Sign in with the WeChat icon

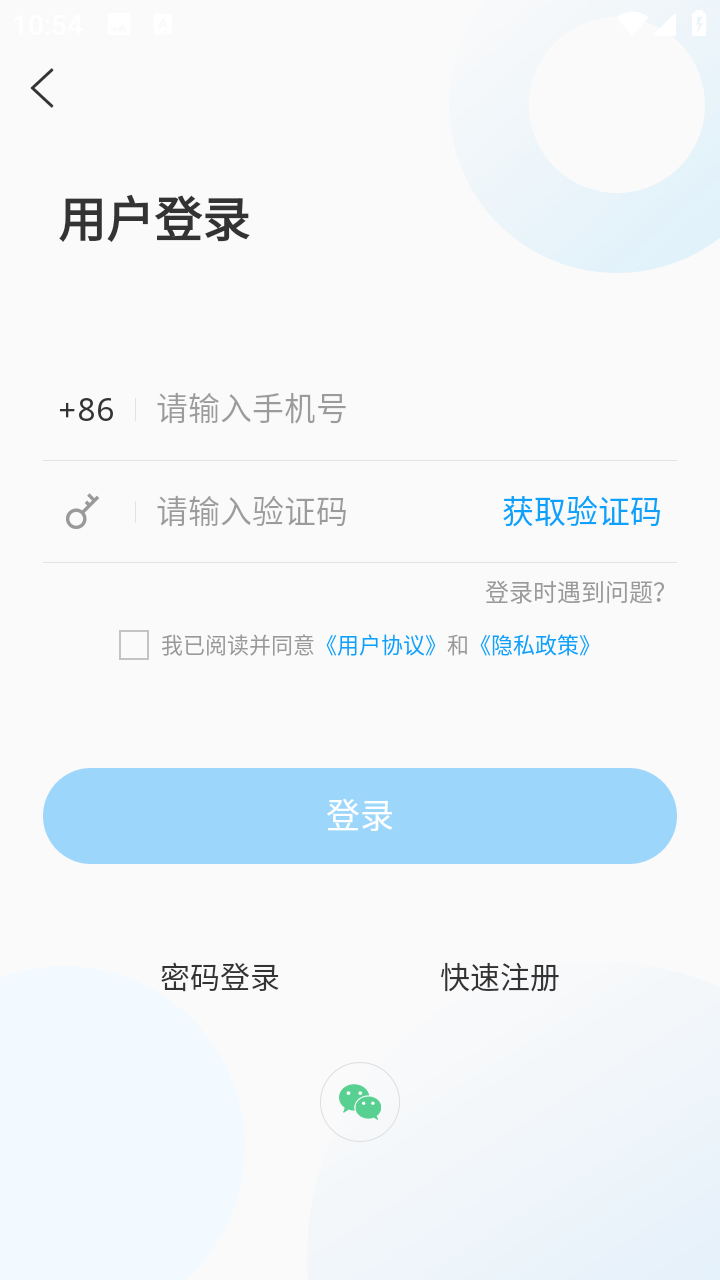coord(360,1101)
